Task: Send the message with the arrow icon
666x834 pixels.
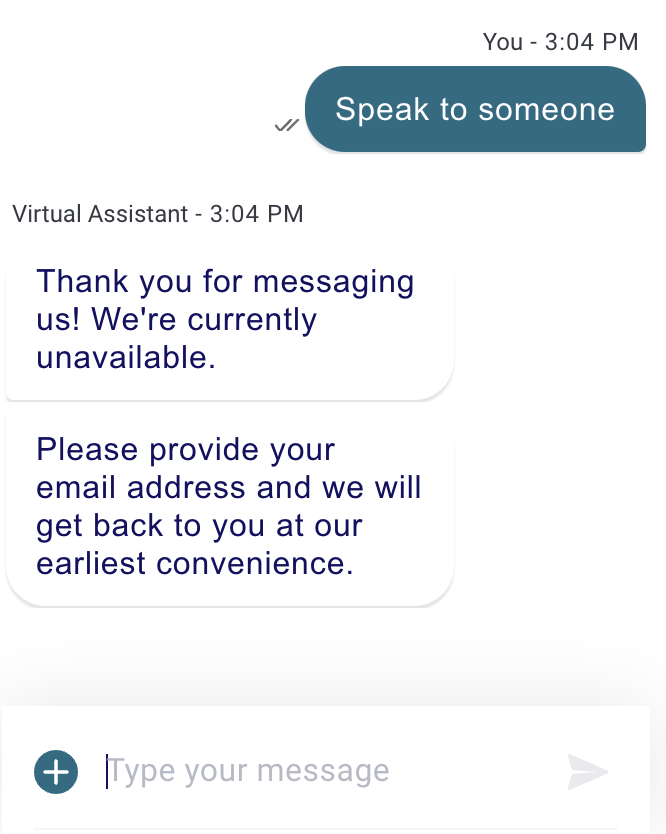Action: [588, 772]
